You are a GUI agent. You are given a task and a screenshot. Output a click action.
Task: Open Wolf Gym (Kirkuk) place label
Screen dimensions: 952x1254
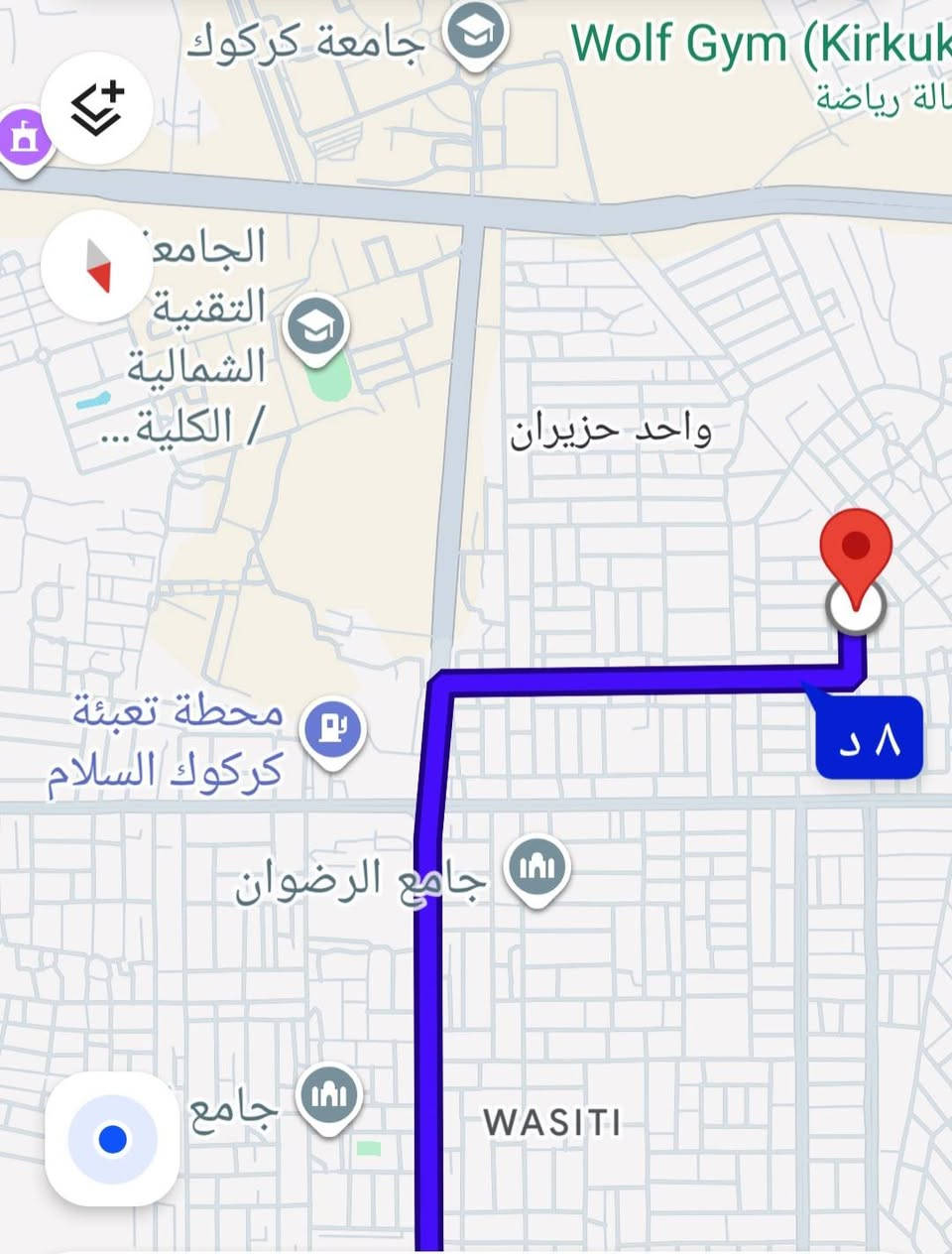point(759,45)
